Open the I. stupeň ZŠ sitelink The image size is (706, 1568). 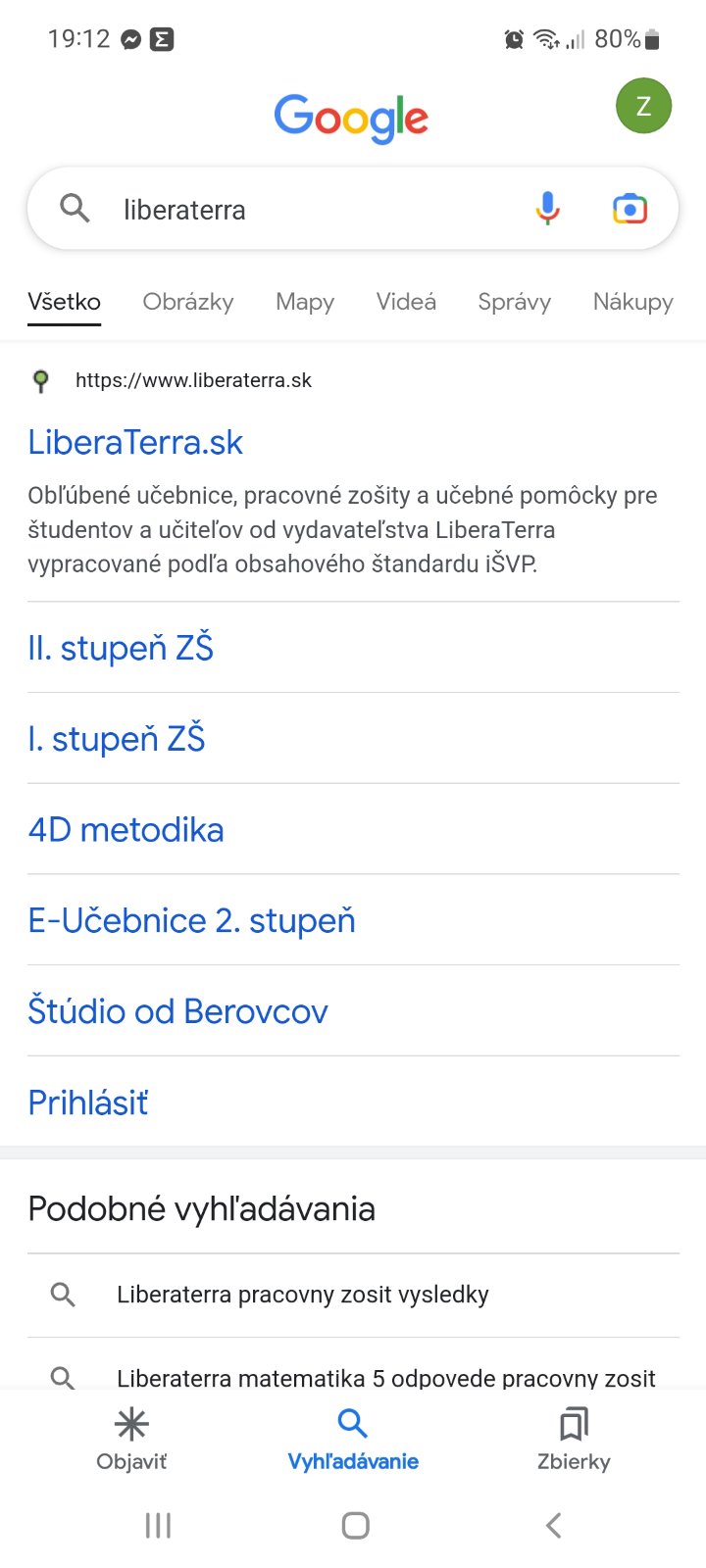click(117, 739)
